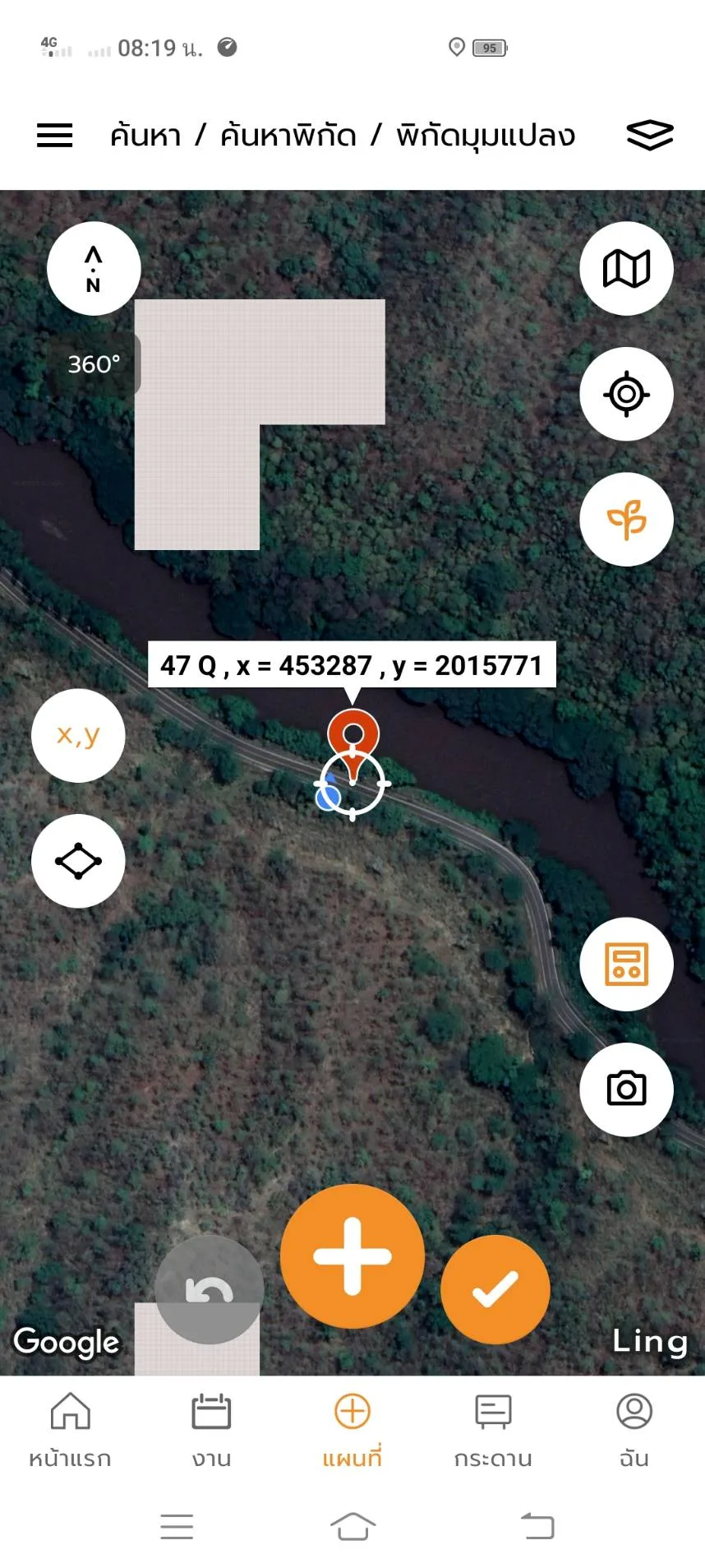Go to the หน้าแรก tab
This screenshot has width=705, height=1568.
click(x=70, y=1431)
